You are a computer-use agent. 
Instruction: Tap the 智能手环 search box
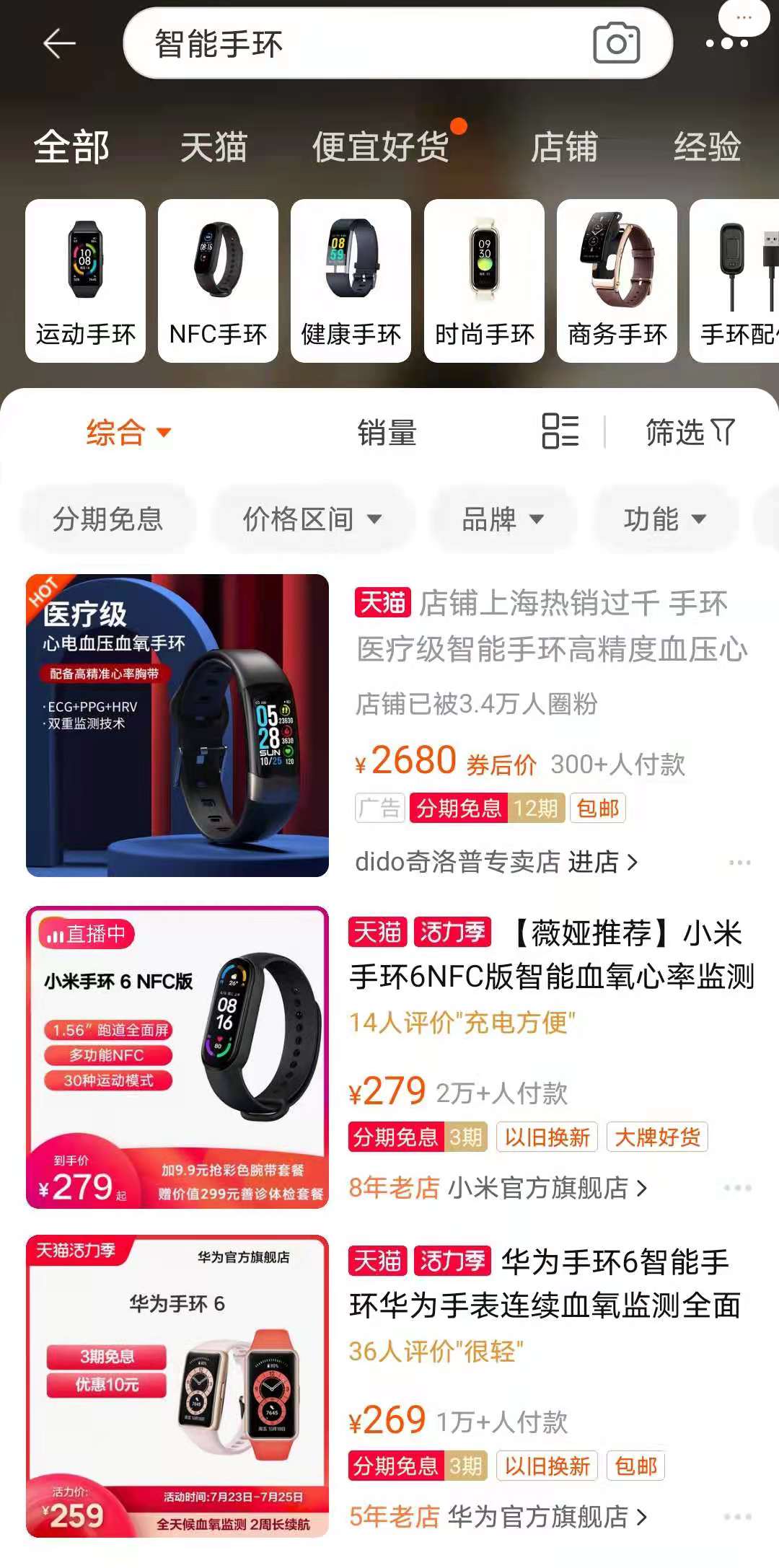[x=346, y=44]
